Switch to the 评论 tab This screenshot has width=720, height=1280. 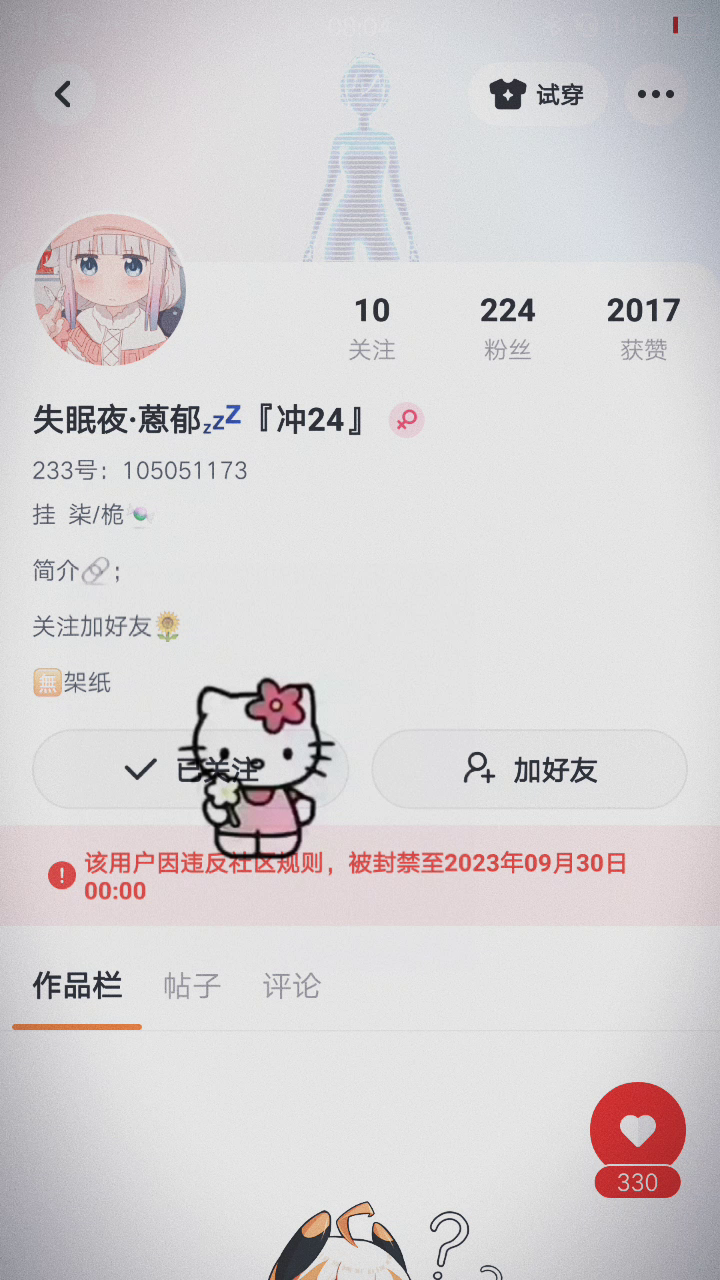pyautogui.click(x=291, y=986)
